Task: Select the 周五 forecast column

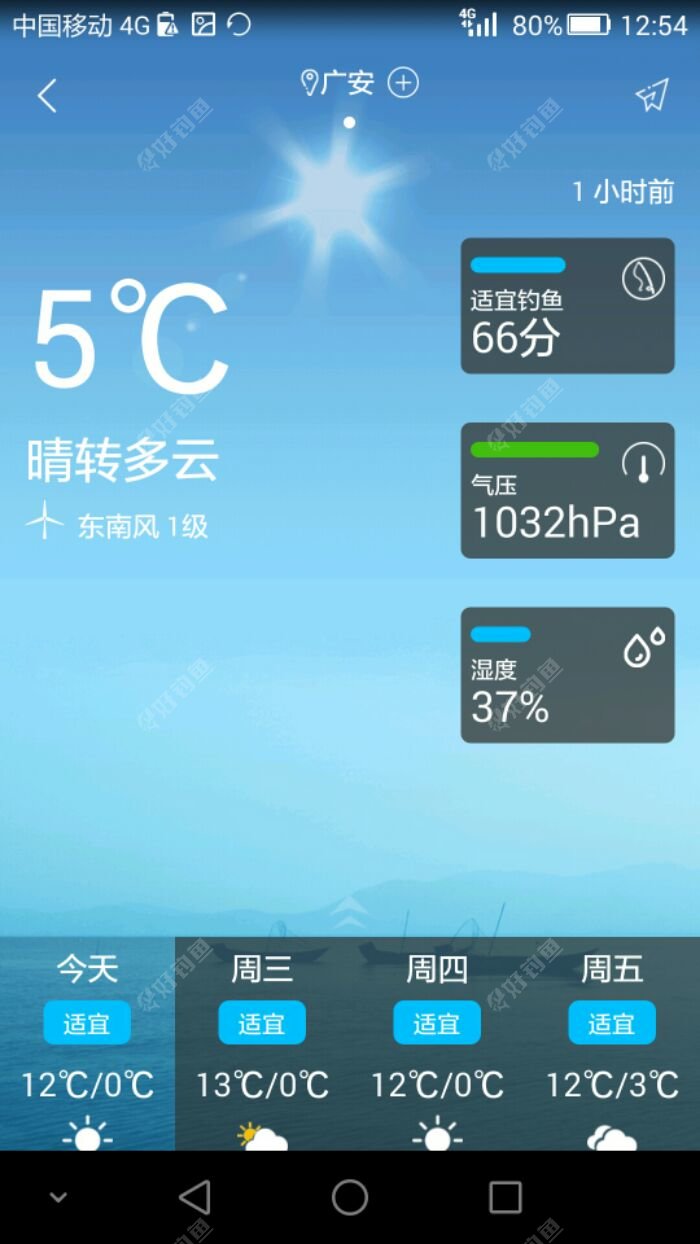Action: point(612,1040)
